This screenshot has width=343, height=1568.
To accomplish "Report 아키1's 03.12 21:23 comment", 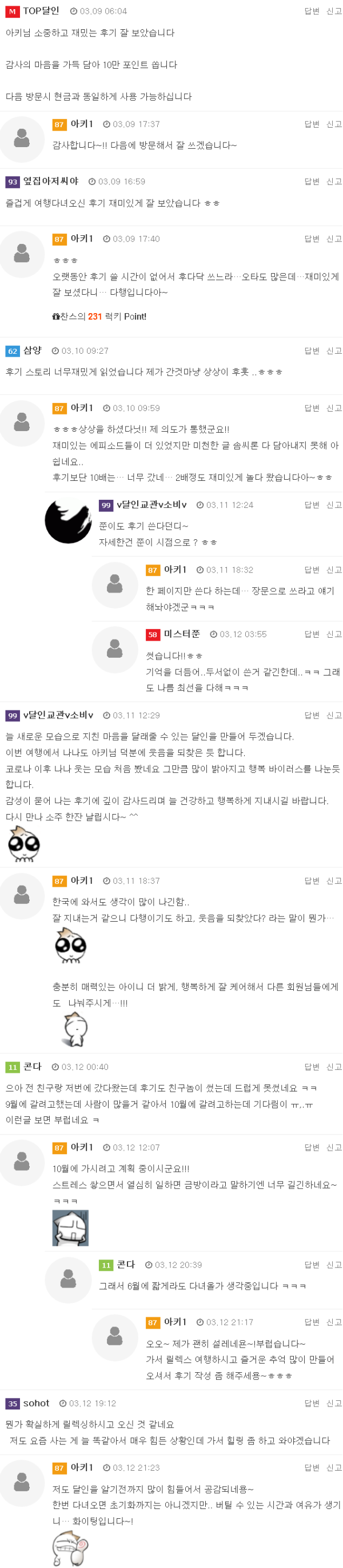I will pos(334,1468).
